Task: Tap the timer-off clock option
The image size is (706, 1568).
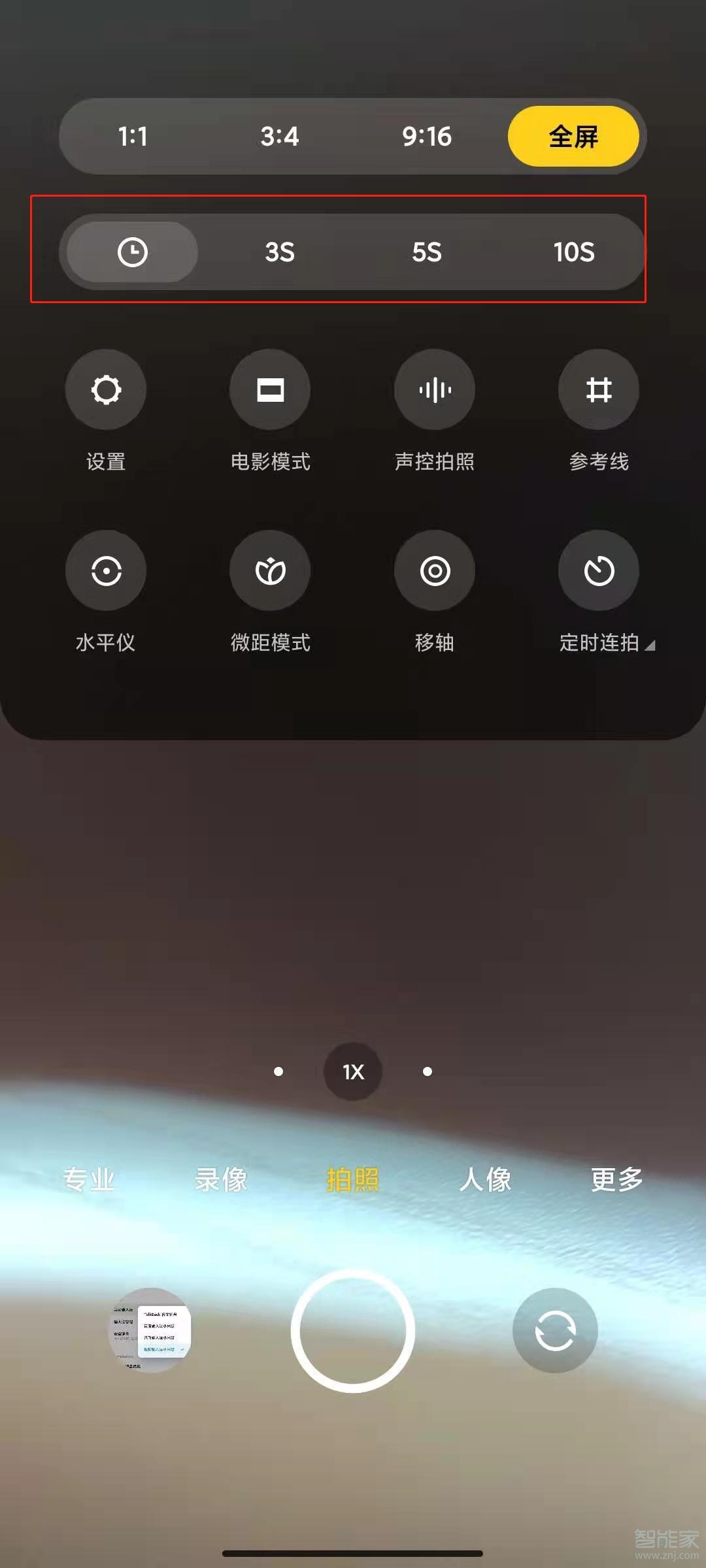Action: (x=133, y=252)
